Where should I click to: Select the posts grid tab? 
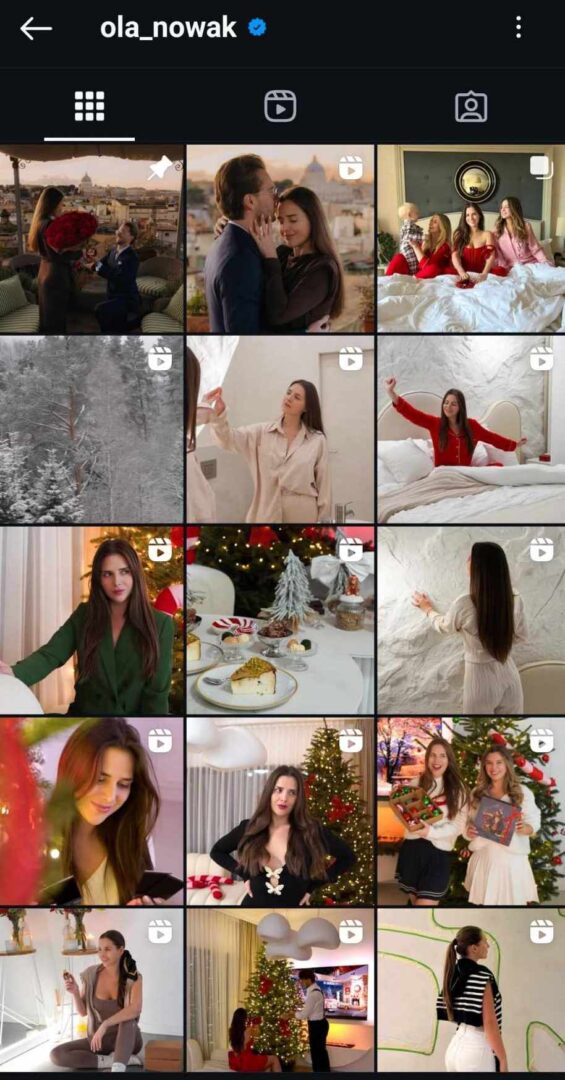[x=90, y=106]
